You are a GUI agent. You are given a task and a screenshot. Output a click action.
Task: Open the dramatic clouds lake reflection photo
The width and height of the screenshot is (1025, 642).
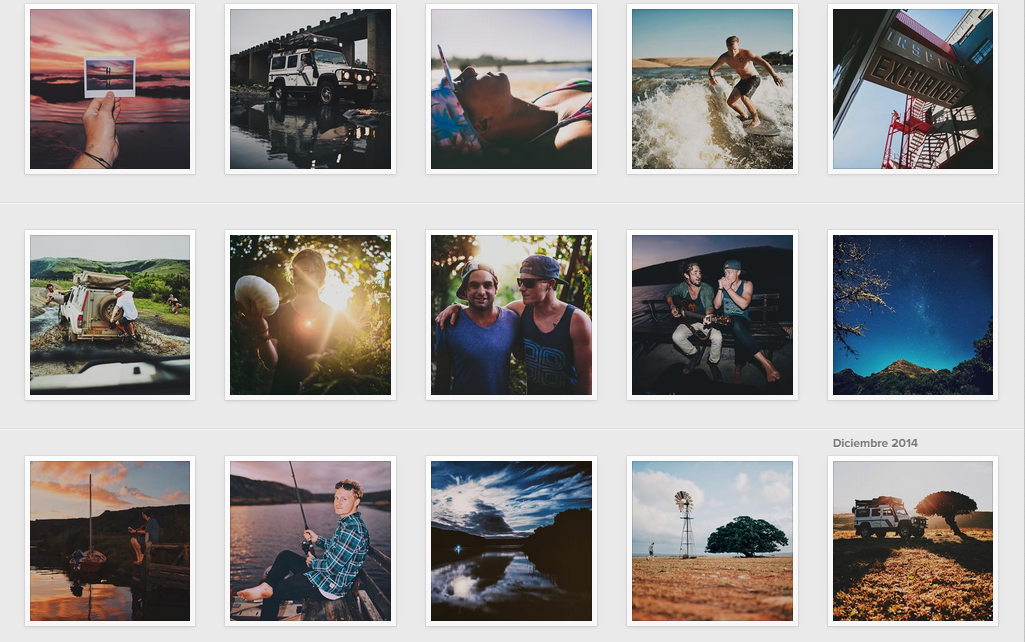pos(511,541)
